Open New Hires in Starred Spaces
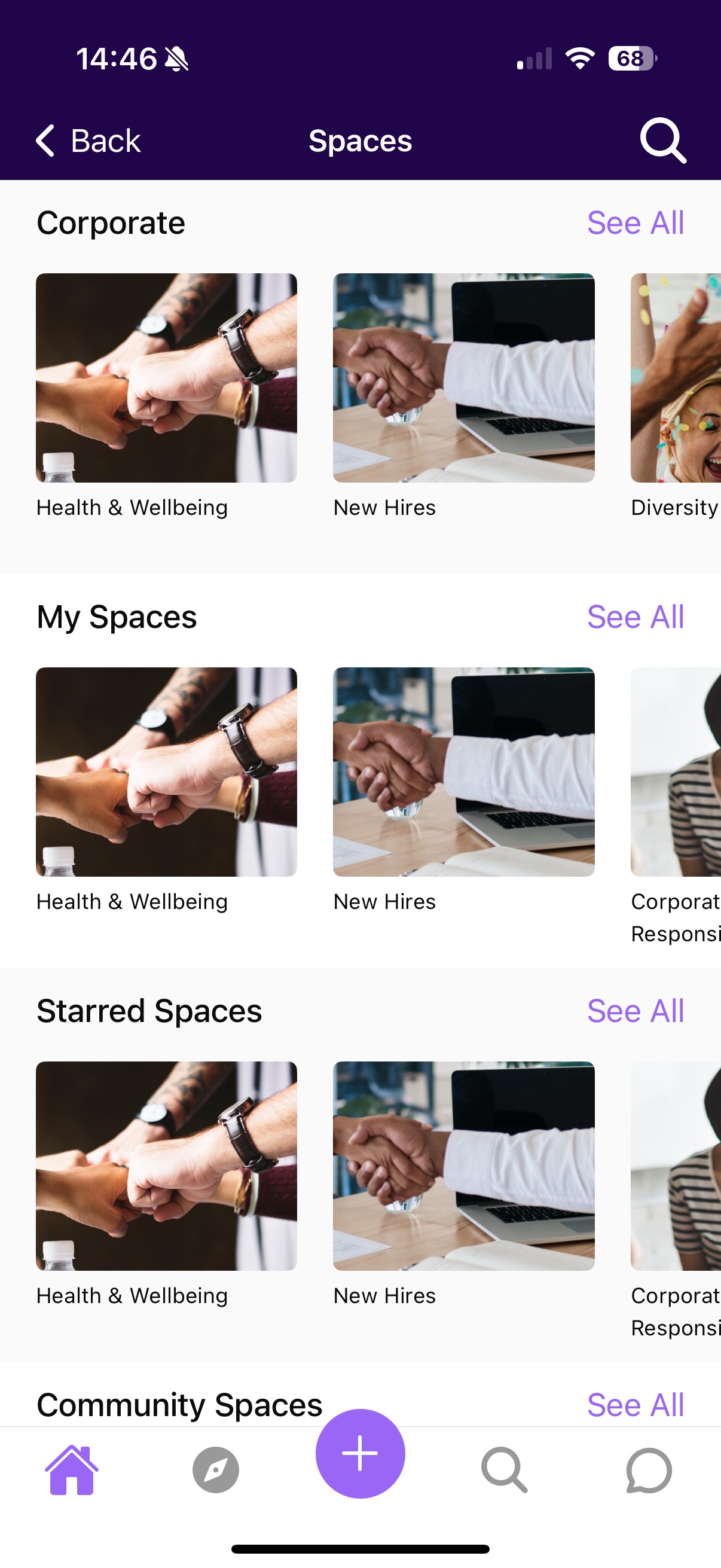 click(x=464, y=1166)
